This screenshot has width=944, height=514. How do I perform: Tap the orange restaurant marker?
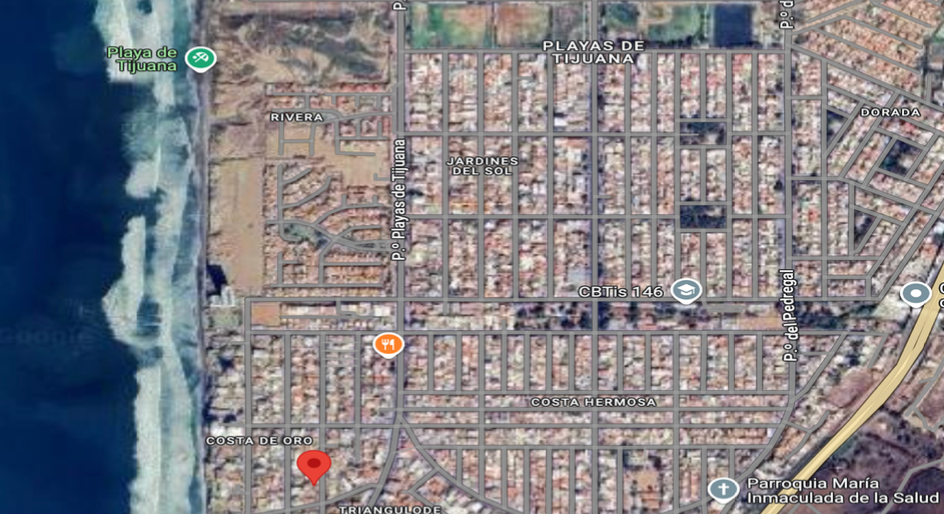tap(388, 345)
